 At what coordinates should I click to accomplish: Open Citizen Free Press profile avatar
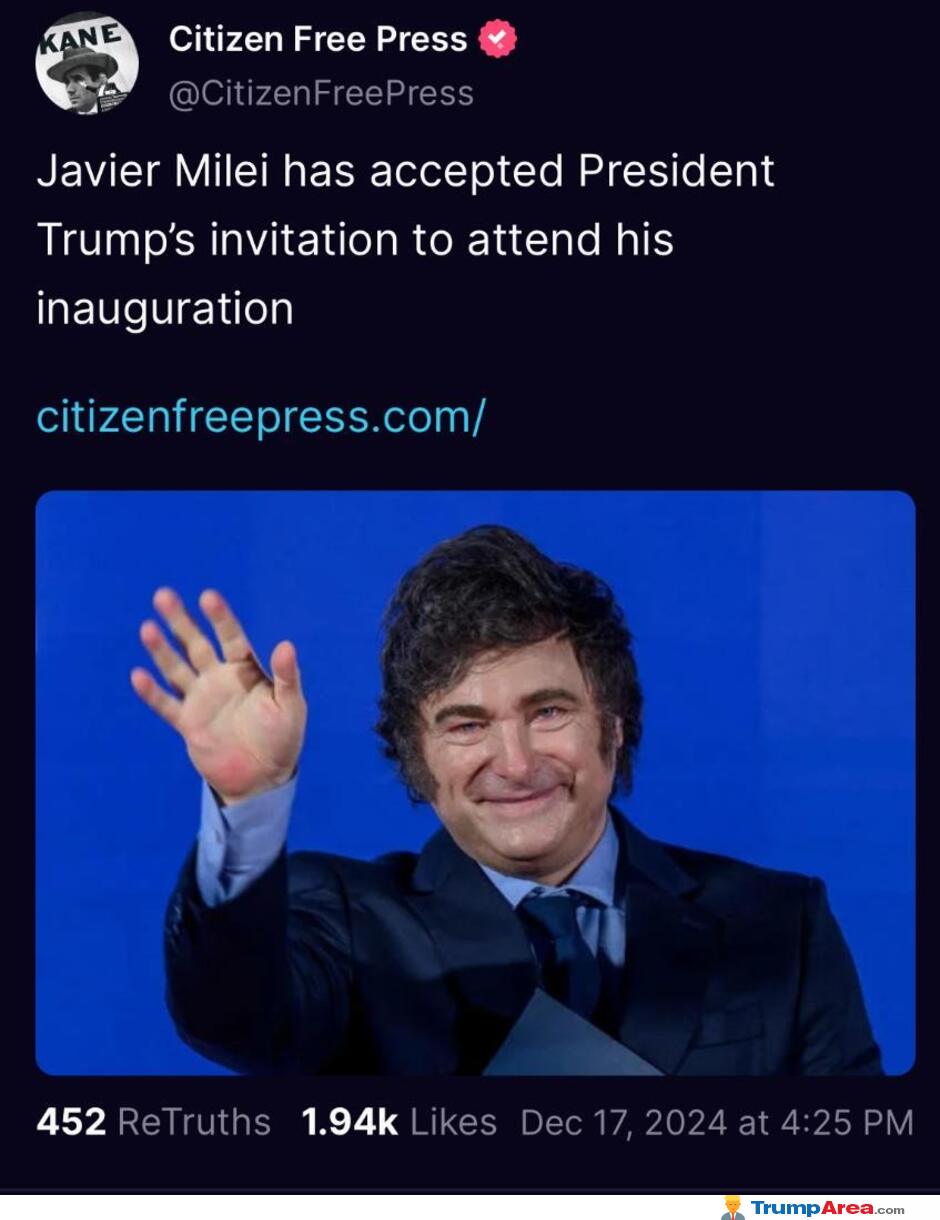87,64
